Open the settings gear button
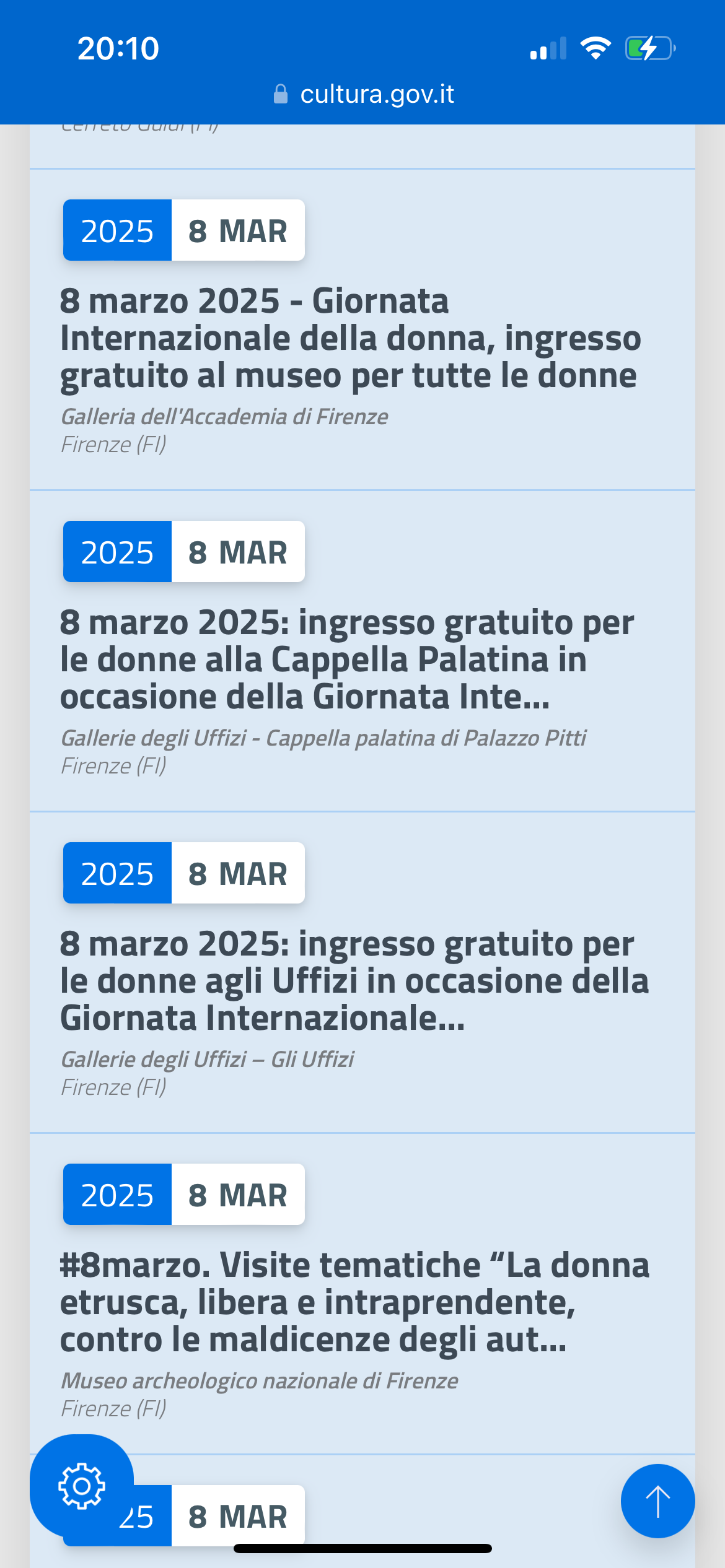The height and width of the screenshot is (1568, 725). click(x=82, y=1486)
